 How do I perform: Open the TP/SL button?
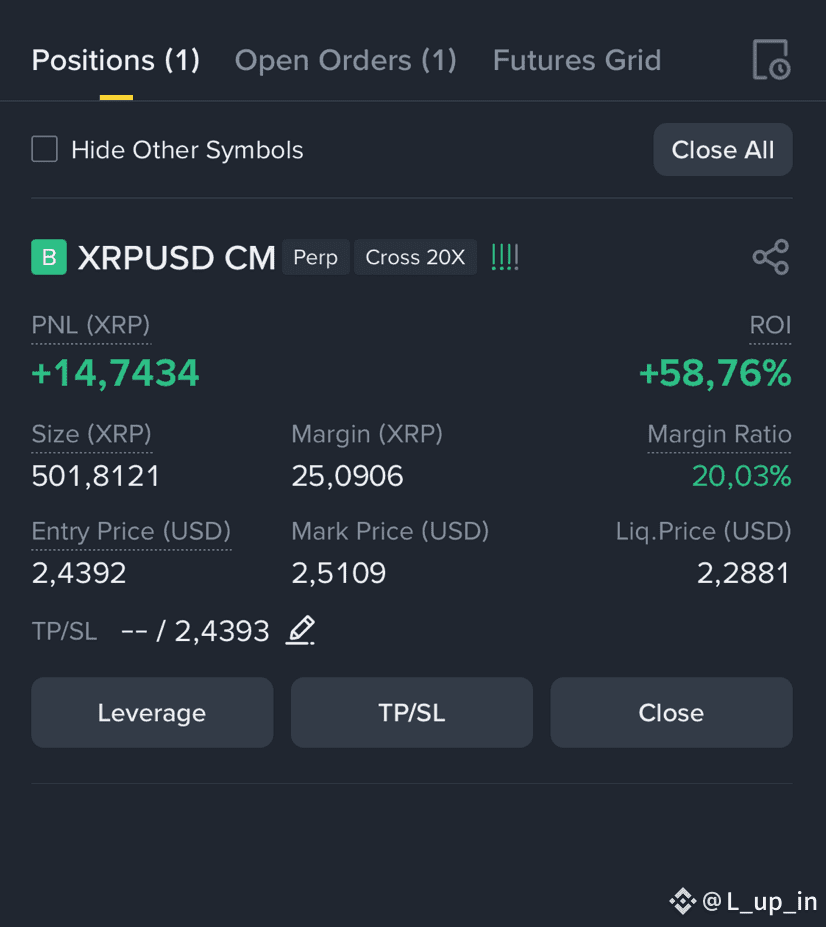point(411,713)
